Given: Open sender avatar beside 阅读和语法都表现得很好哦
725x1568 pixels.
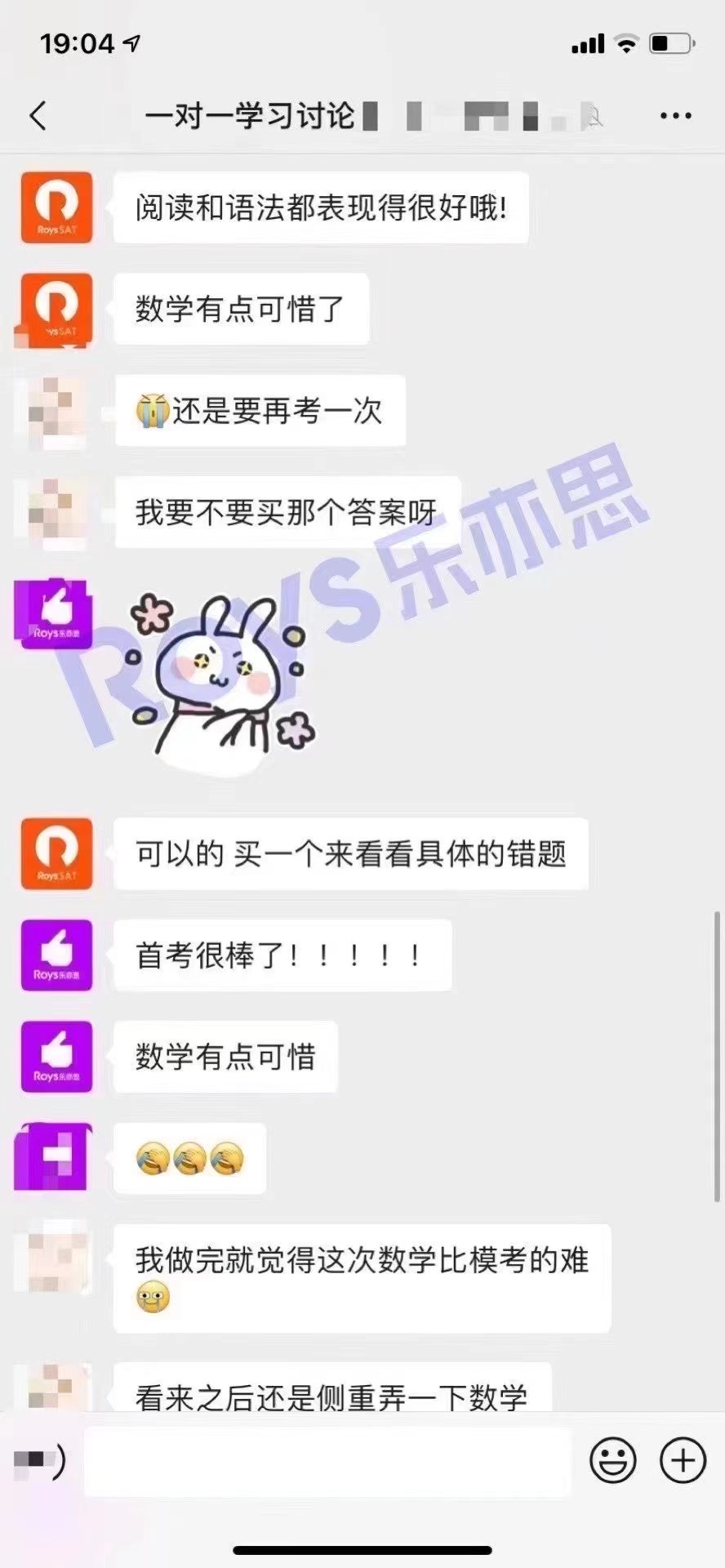Looking at the screenshot, I should [x=56, y=207].
